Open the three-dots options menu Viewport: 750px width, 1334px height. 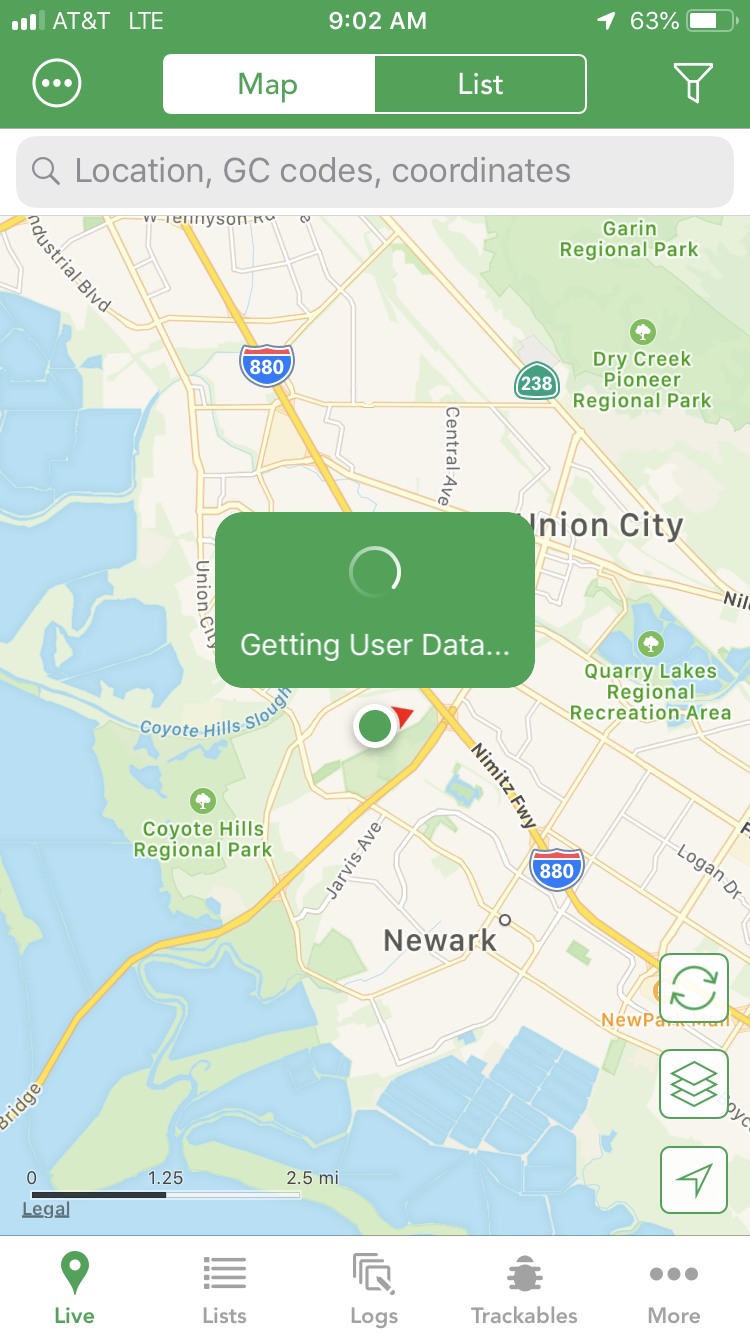(57, 84)
